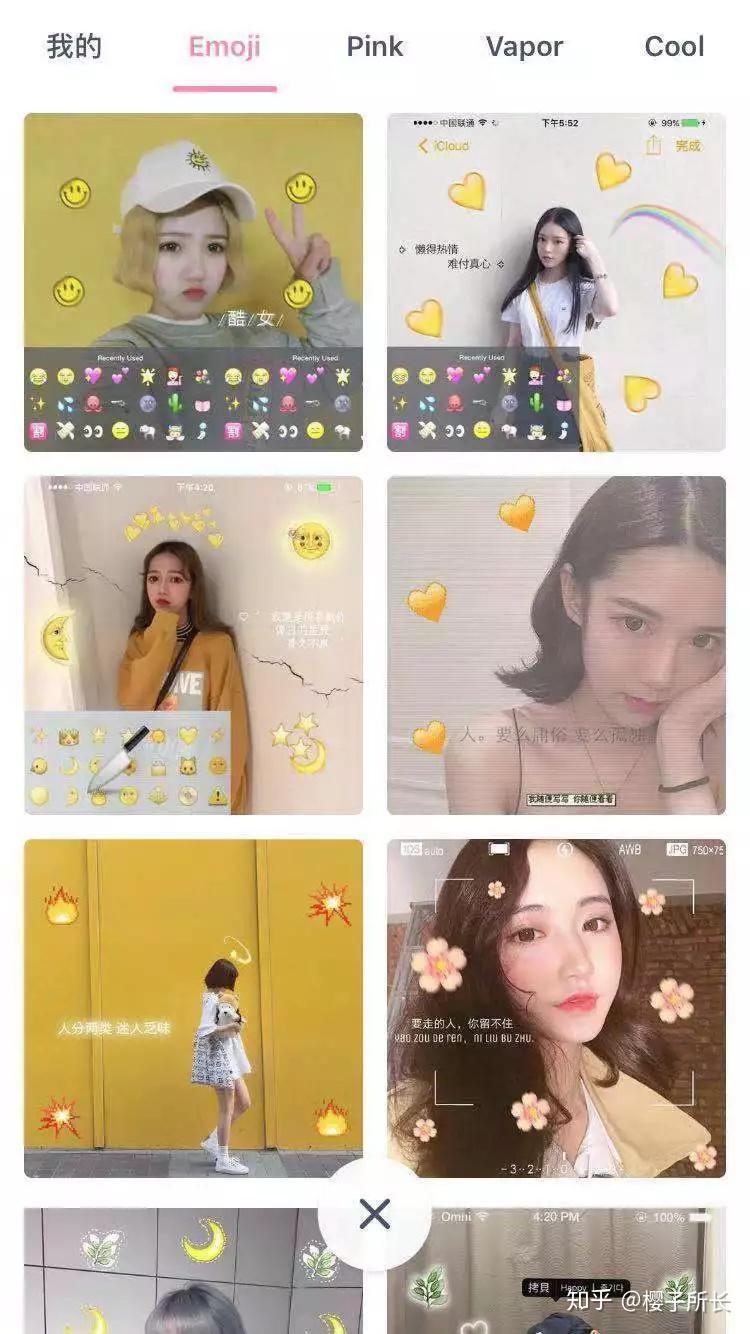The height and width of the screenshot is (1334, 750).
Task: Close the template picker
Action: [375, 1214]
